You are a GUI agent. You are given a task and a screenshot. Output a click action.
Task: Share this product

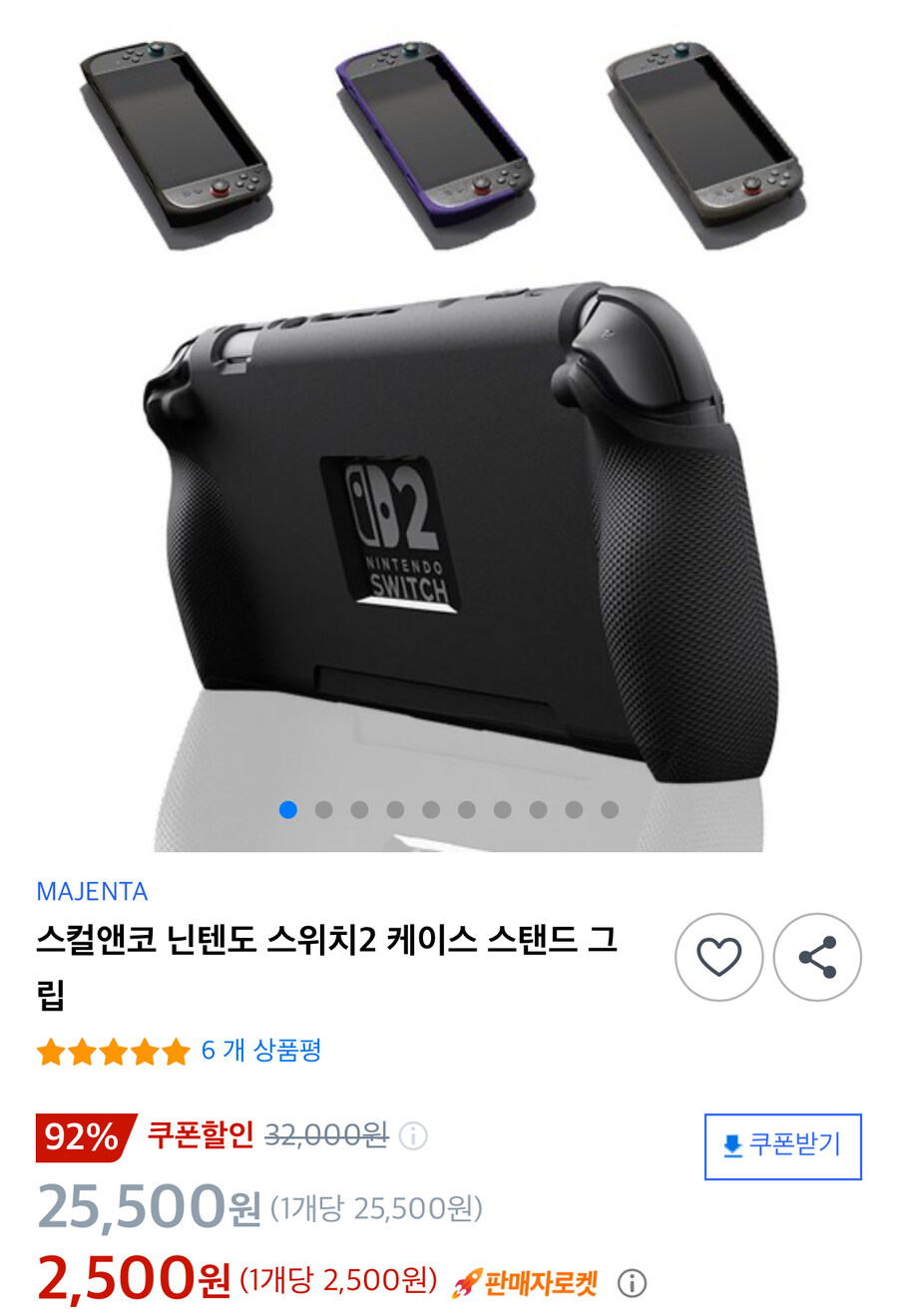click(817, 957)
